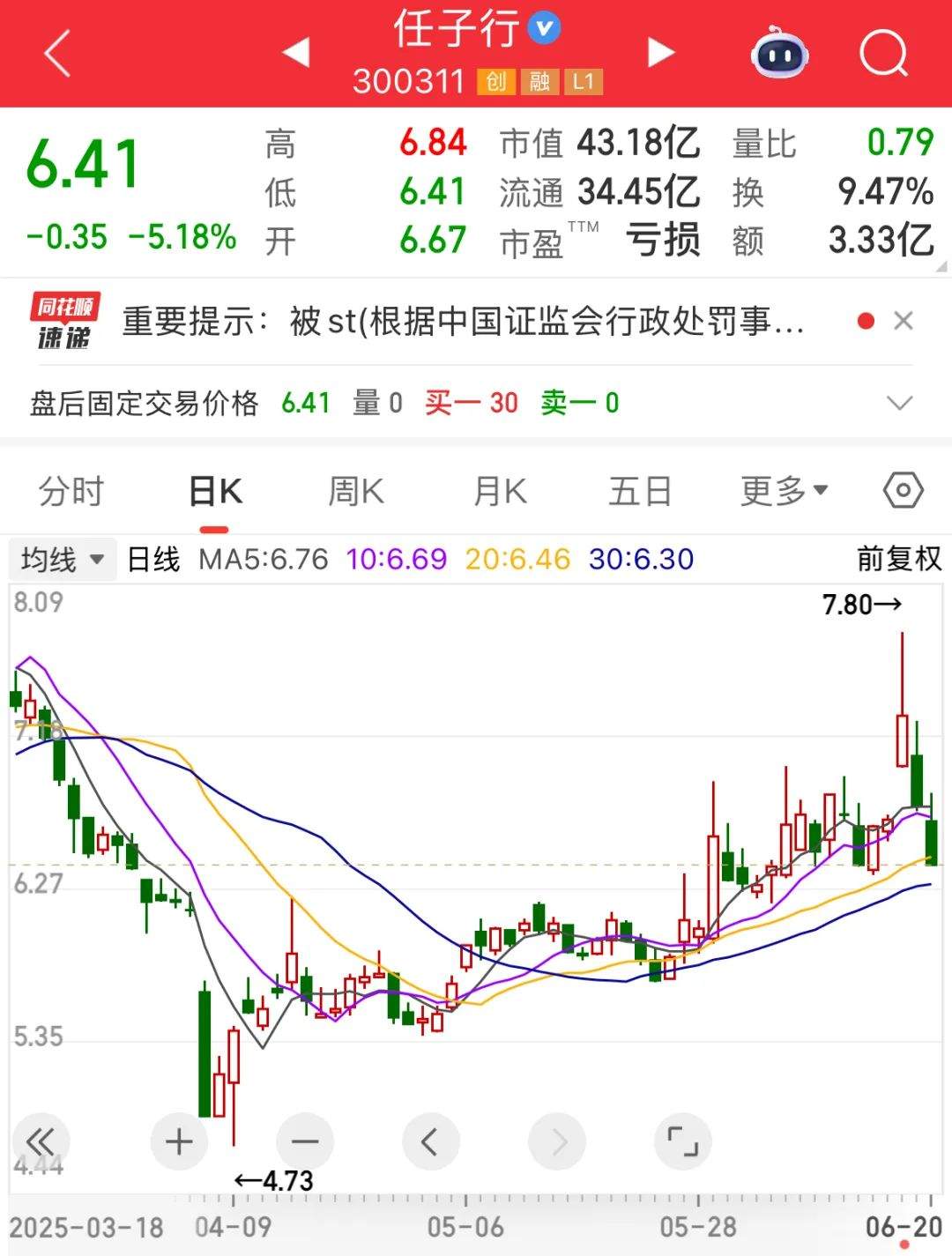Tap the double-left skip-back chart icon
Image resolution: width=952 pixels, height=1256 pixels.
[41, 1141]
